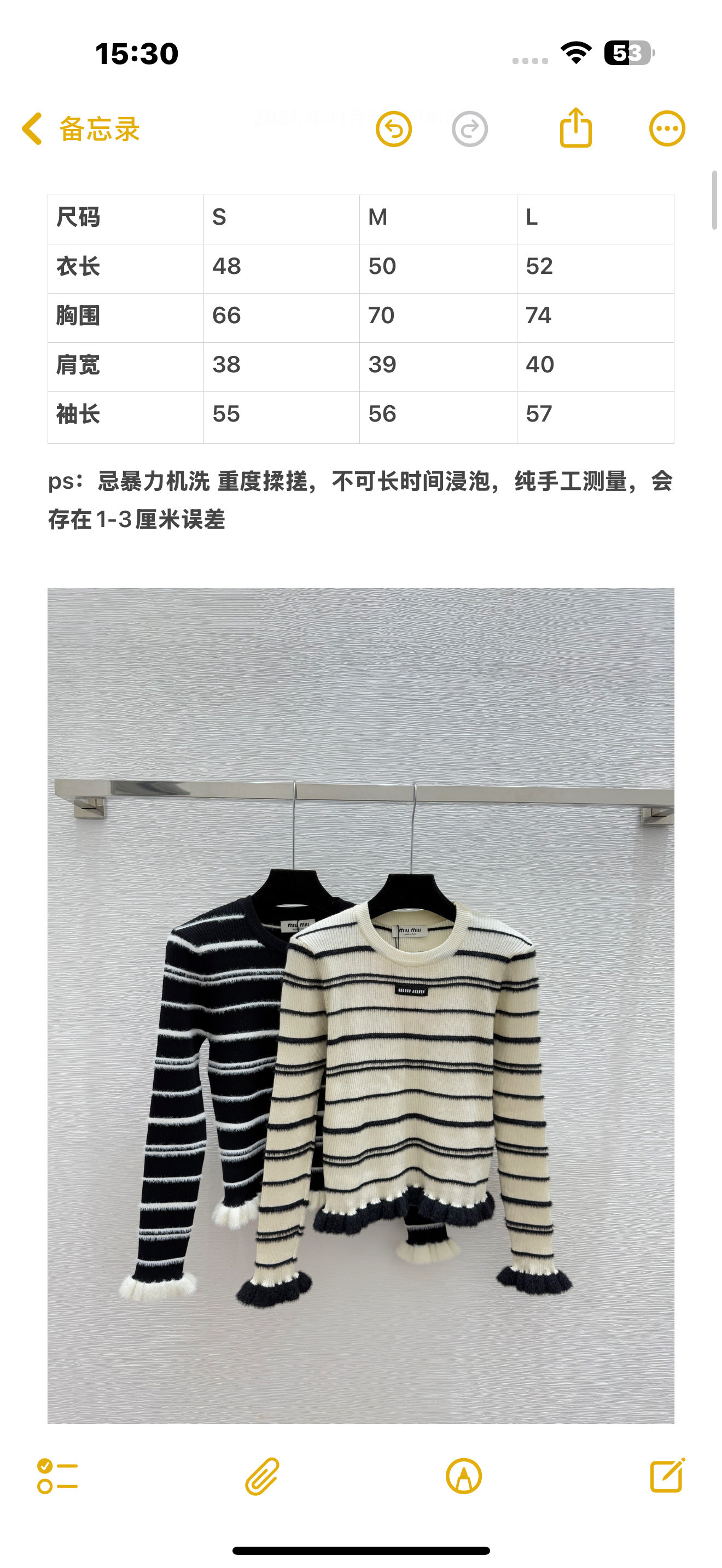Undo the last edit
The image size is (722, 1568).
pos(394,129)
